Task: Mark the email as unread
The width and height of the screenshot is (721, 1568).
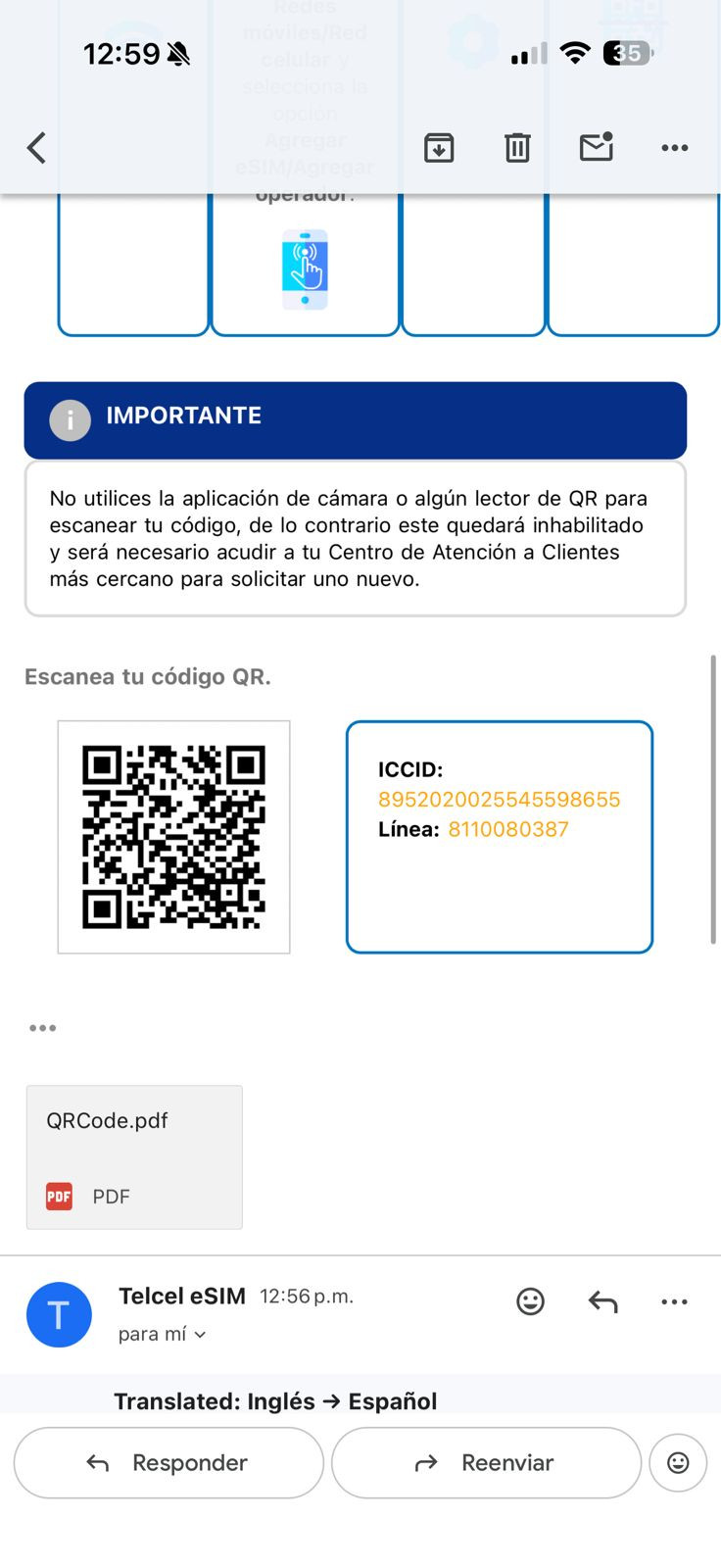Action: [x=596, y=147]
